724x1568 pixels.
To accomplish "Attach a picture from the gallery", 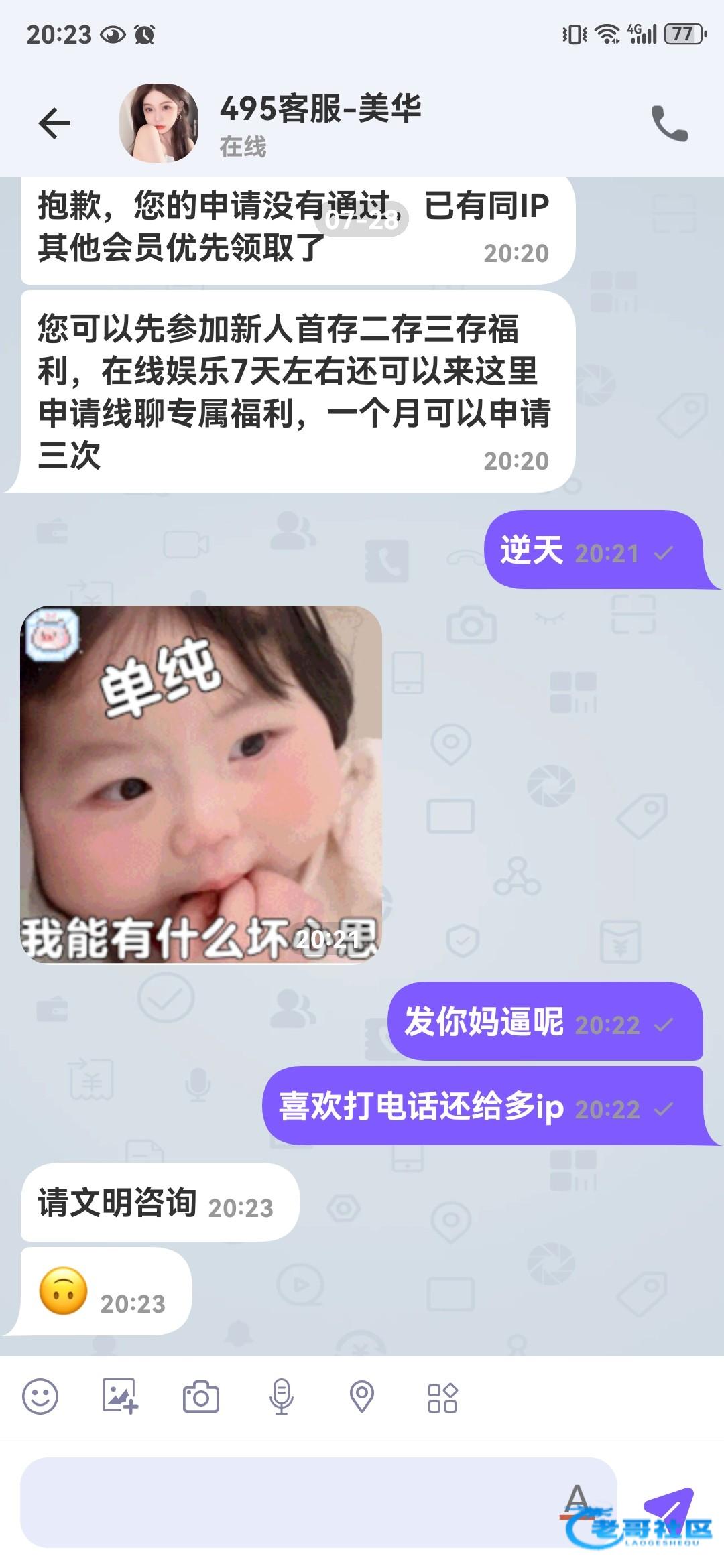I will pyautogui.click(x=120, y=1397).
